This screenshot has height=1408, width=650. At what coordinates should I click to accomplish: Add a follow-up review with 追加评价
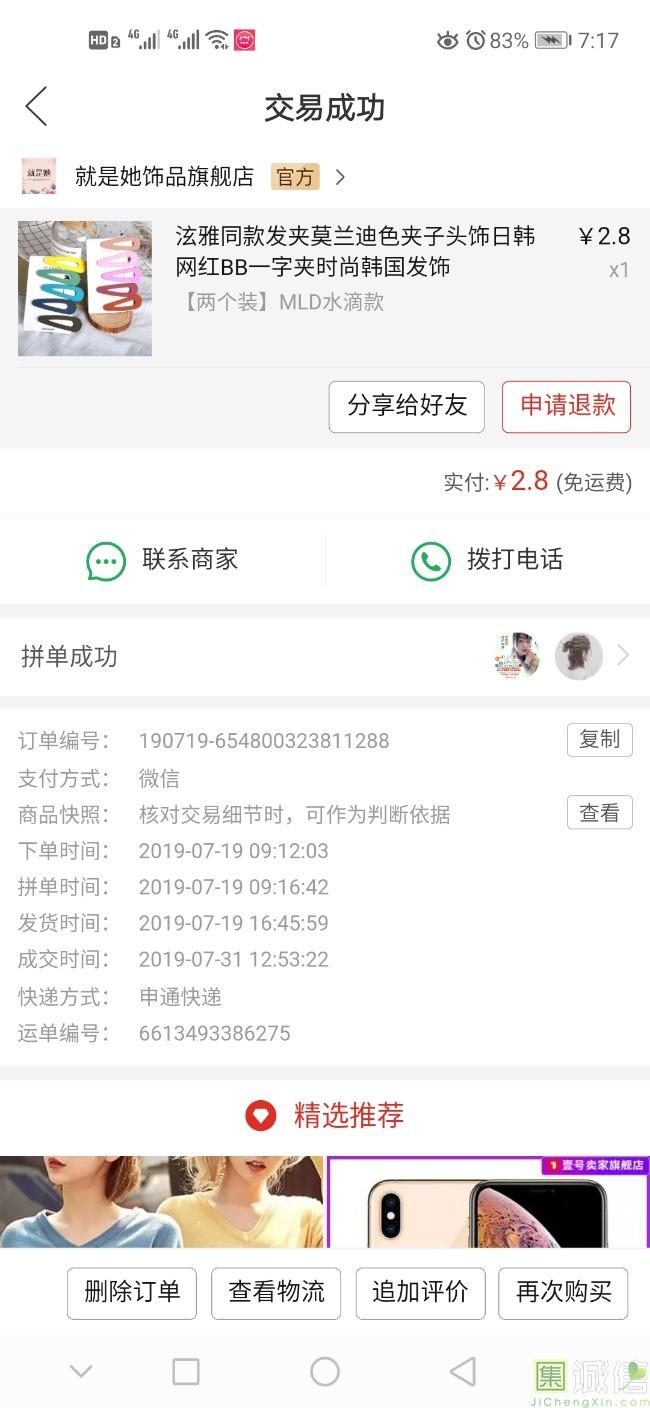tap(420, 1292)
